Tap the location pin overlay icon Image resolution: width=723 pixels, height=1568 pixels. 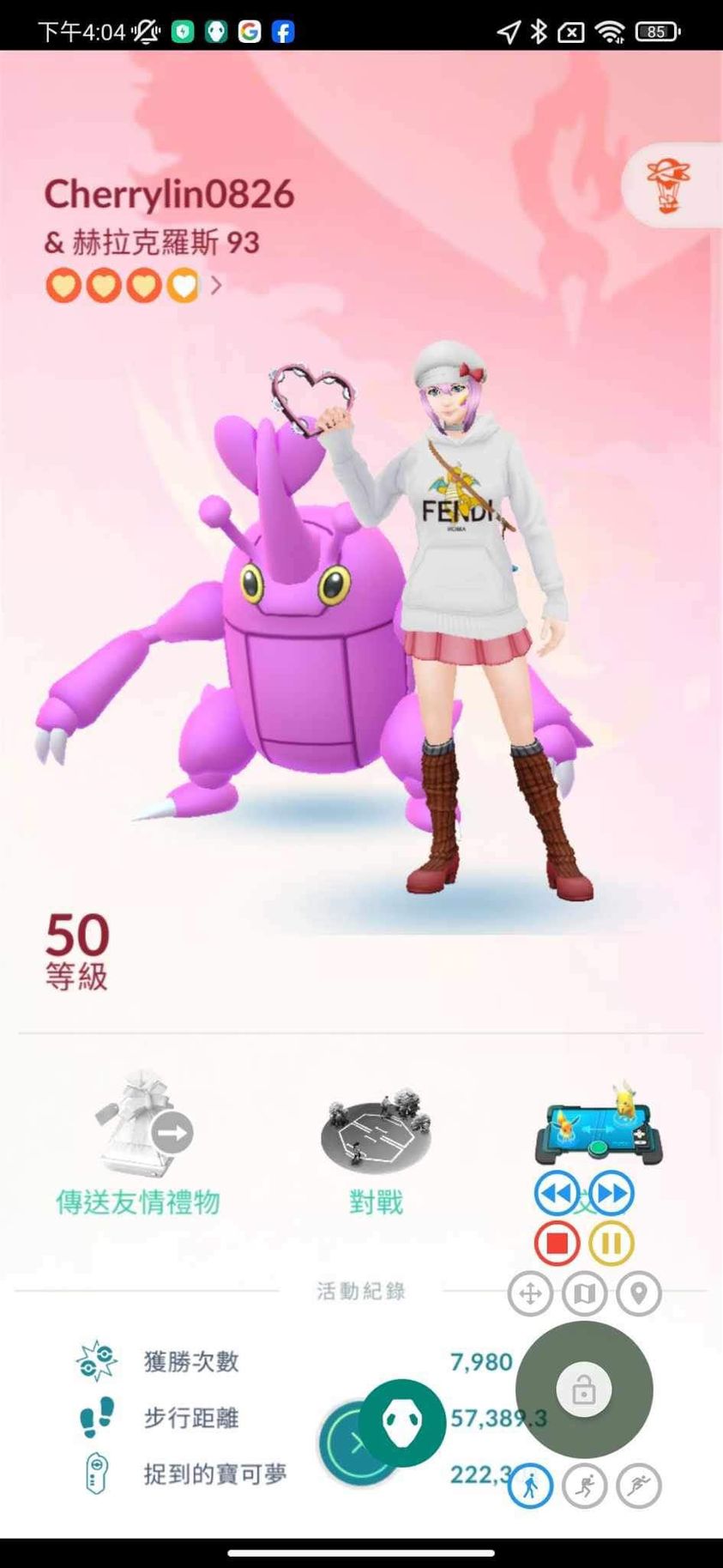pyautogui.click(x=639, y=1293)
